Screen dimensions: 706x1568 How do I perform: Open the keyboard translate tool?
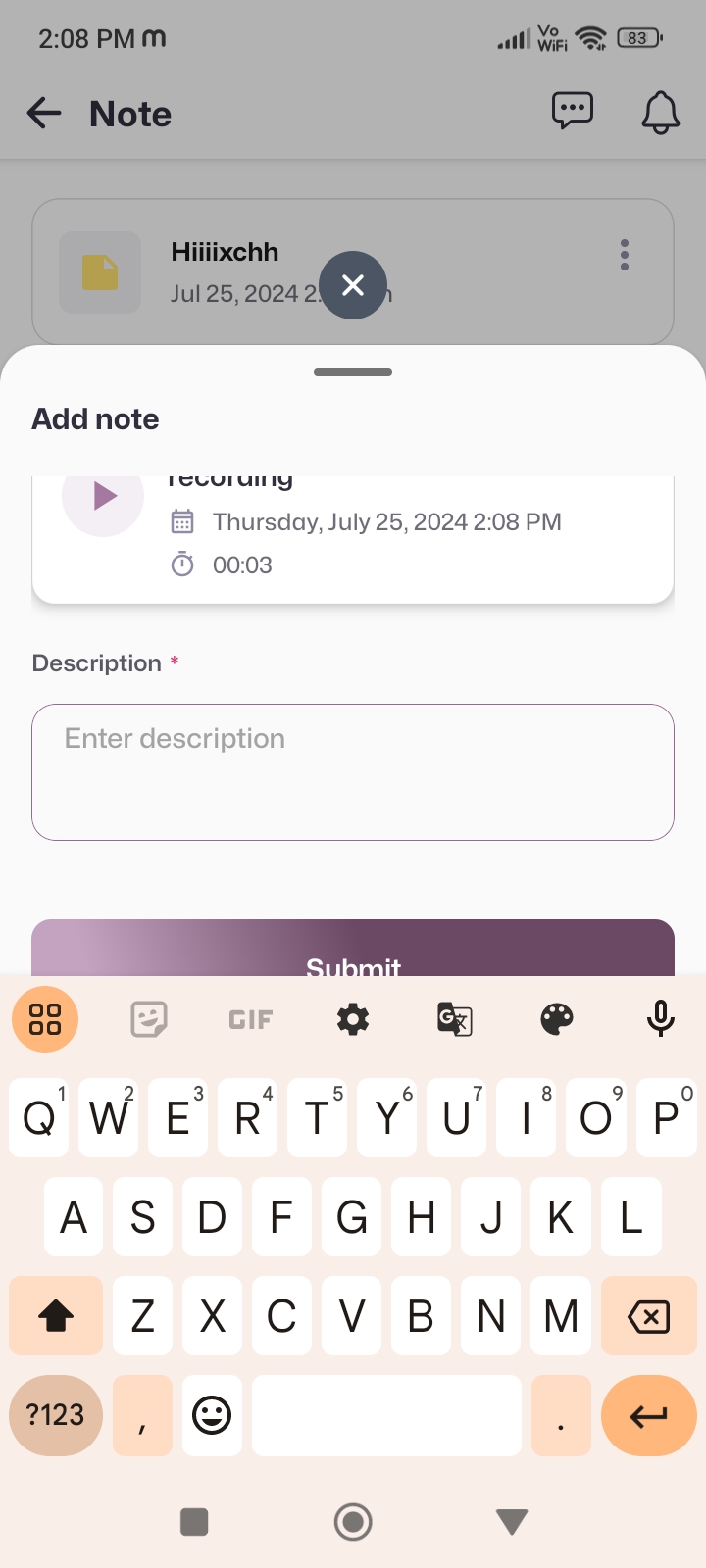pyautogui.click(x=455, y=1019)
